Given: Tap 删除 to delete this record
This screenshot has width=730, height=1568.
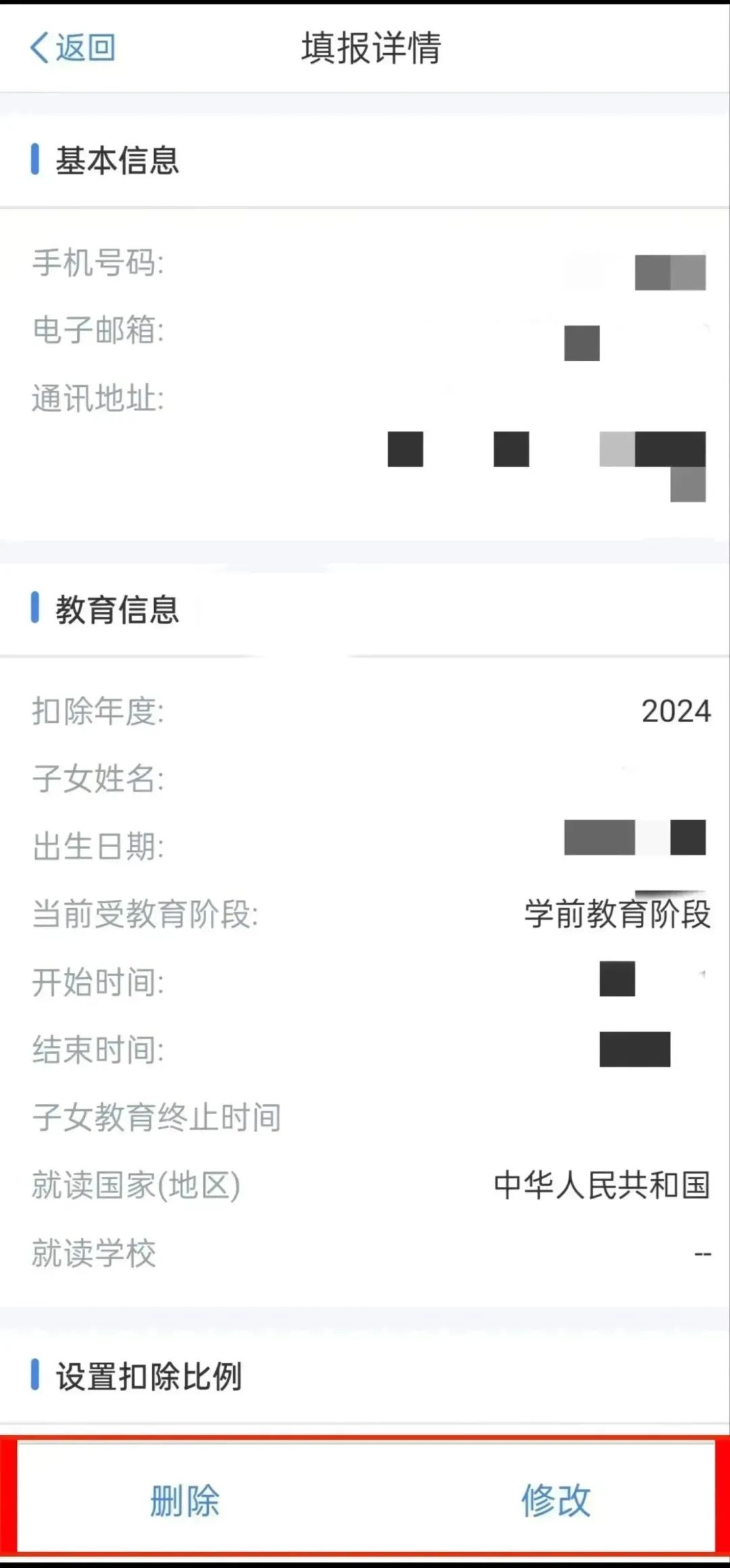Looking at the screenshot, I should pos(185,1500).
